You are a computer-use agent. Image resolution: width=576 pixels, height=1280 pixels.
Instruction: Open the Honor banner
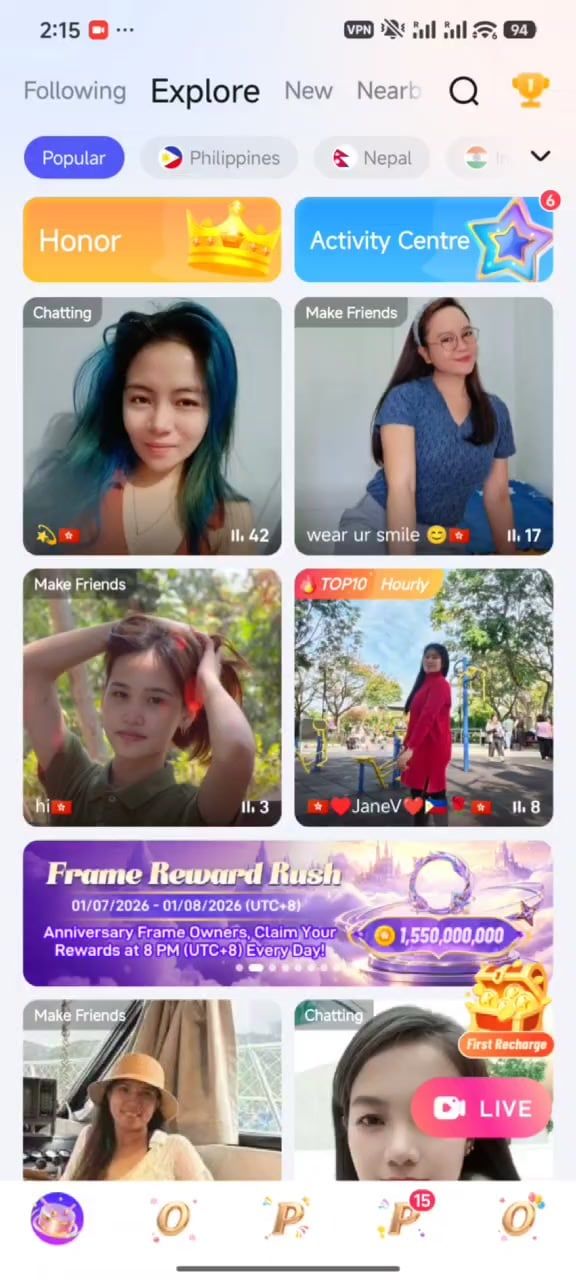152,240
